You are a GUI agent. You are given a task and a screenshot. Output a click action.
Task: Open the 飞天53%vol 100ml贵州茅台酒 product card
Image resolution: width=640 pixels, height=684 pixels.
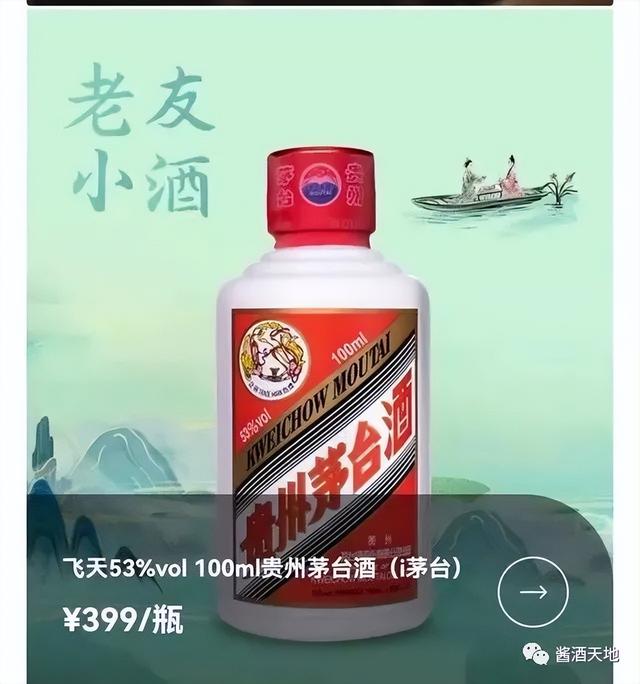[260, 569]
